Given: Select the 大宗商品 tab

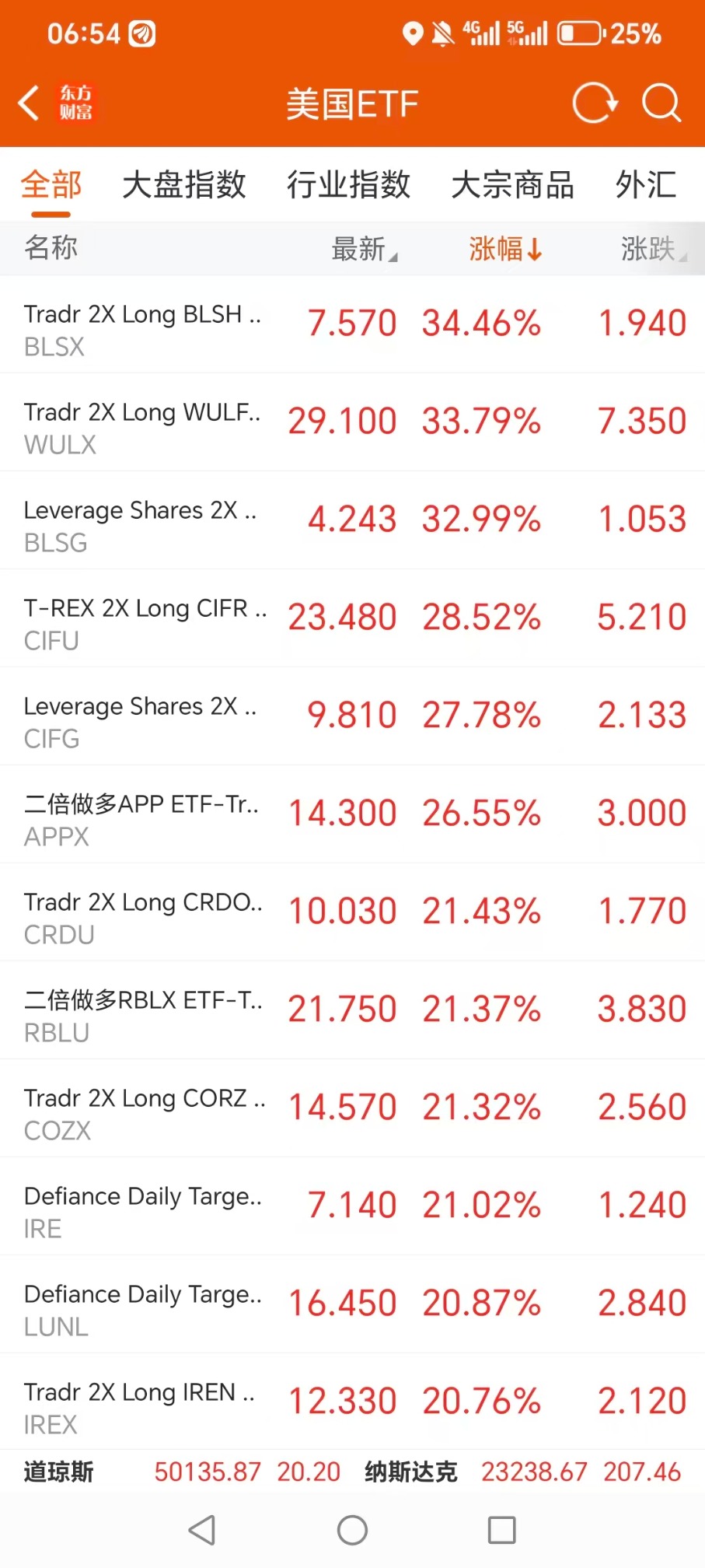Looking at the screenshot, I should [x=512, y=185].
